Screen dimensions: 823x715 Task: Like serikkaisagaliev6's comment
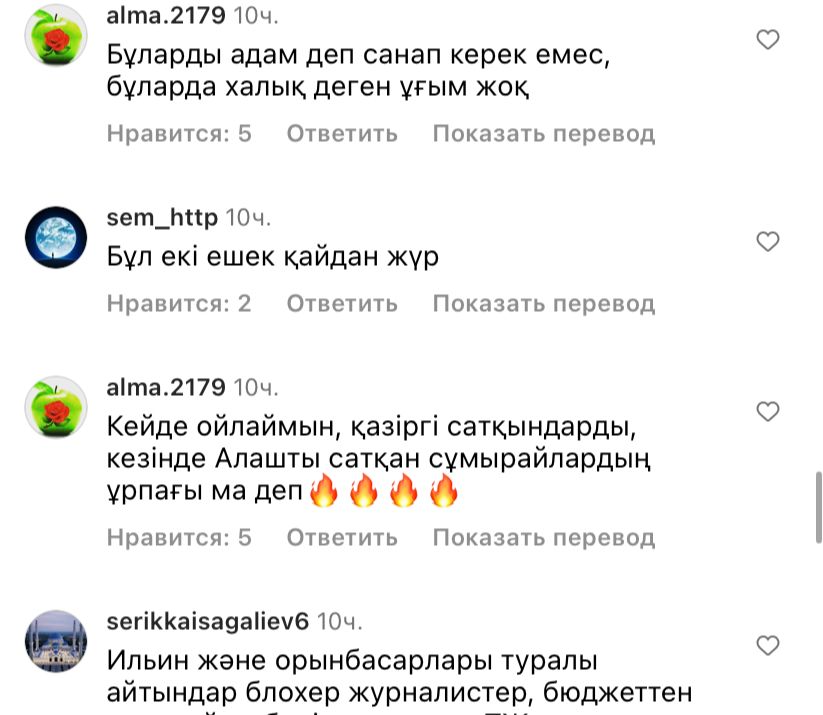coord(767,645)
